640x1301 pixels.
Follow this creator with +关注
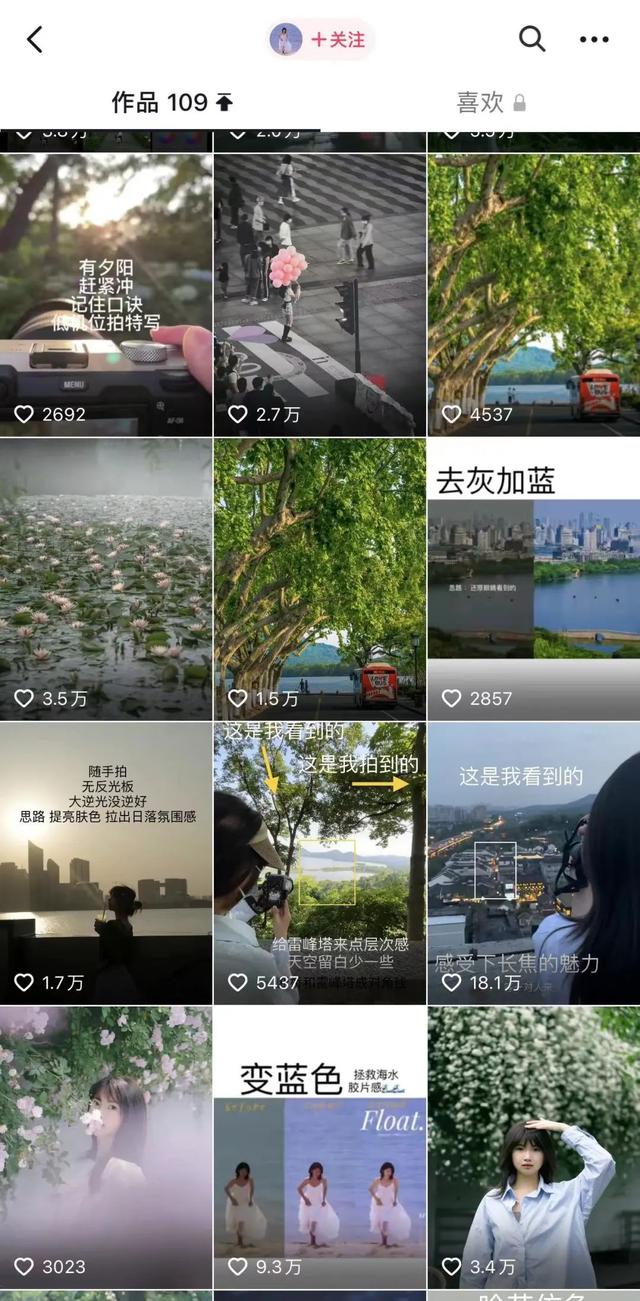[336, 40]
